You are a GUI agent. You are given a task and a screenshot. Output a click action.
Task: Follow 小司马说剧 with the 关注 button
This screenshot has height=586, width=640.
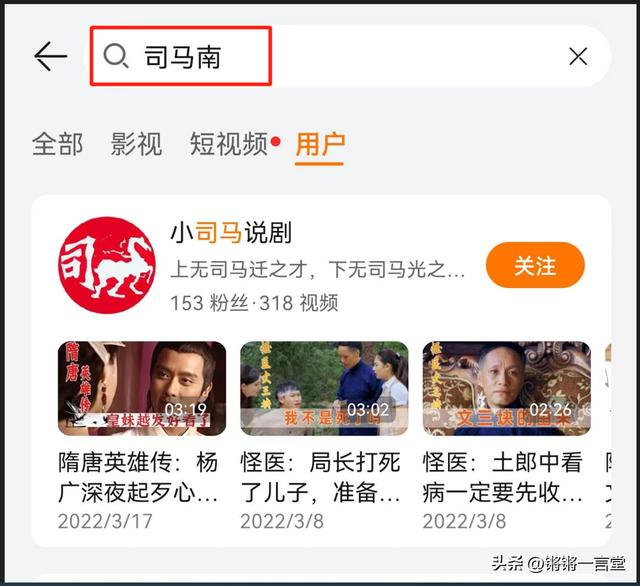[x=535, y=266]
